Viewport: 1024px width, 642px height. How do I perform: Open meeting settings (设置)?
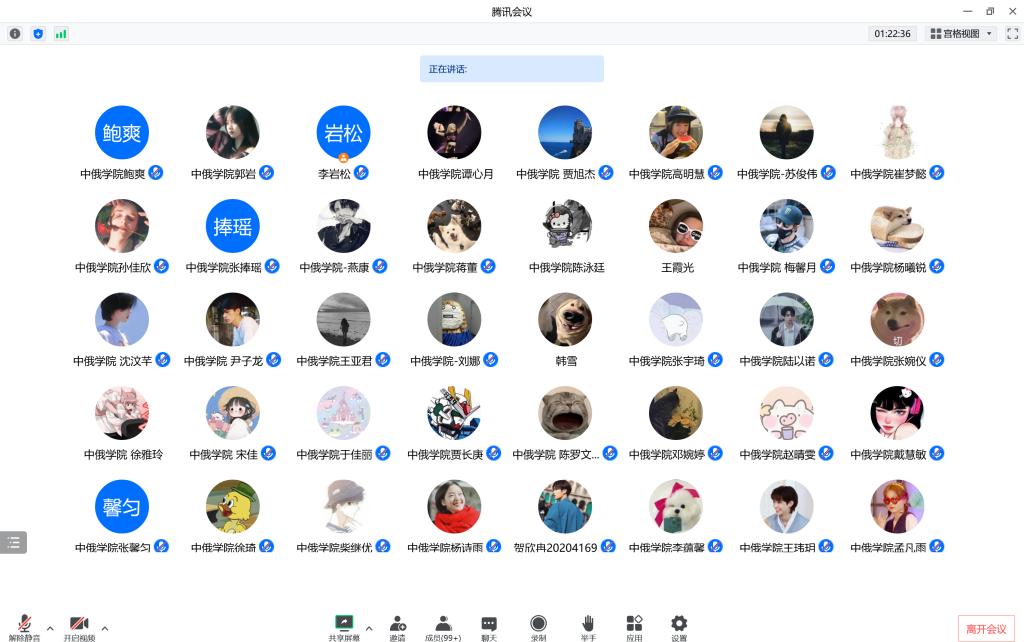(x=679, y=626)
